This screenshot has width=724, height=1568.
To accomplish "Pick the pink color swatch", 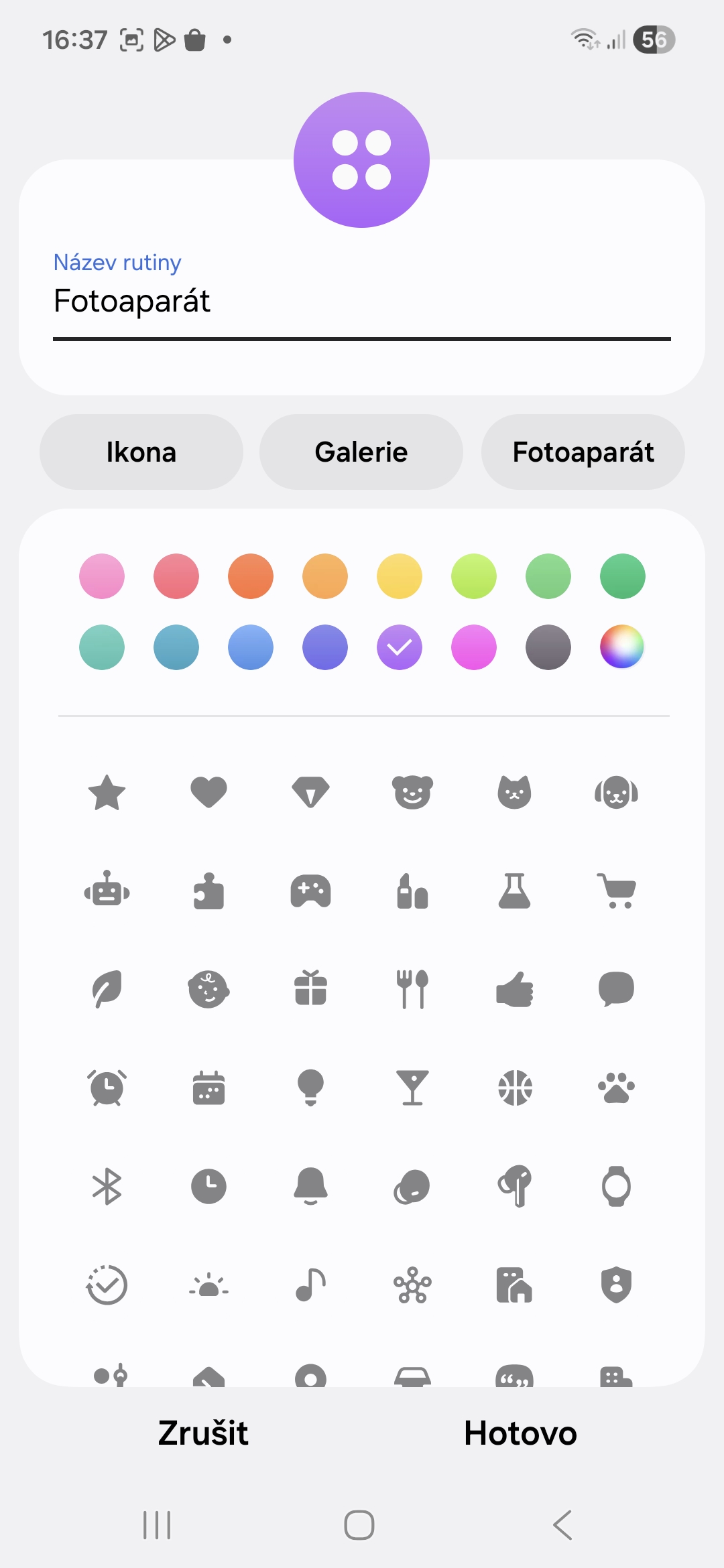I will click(x=102, y=576).
